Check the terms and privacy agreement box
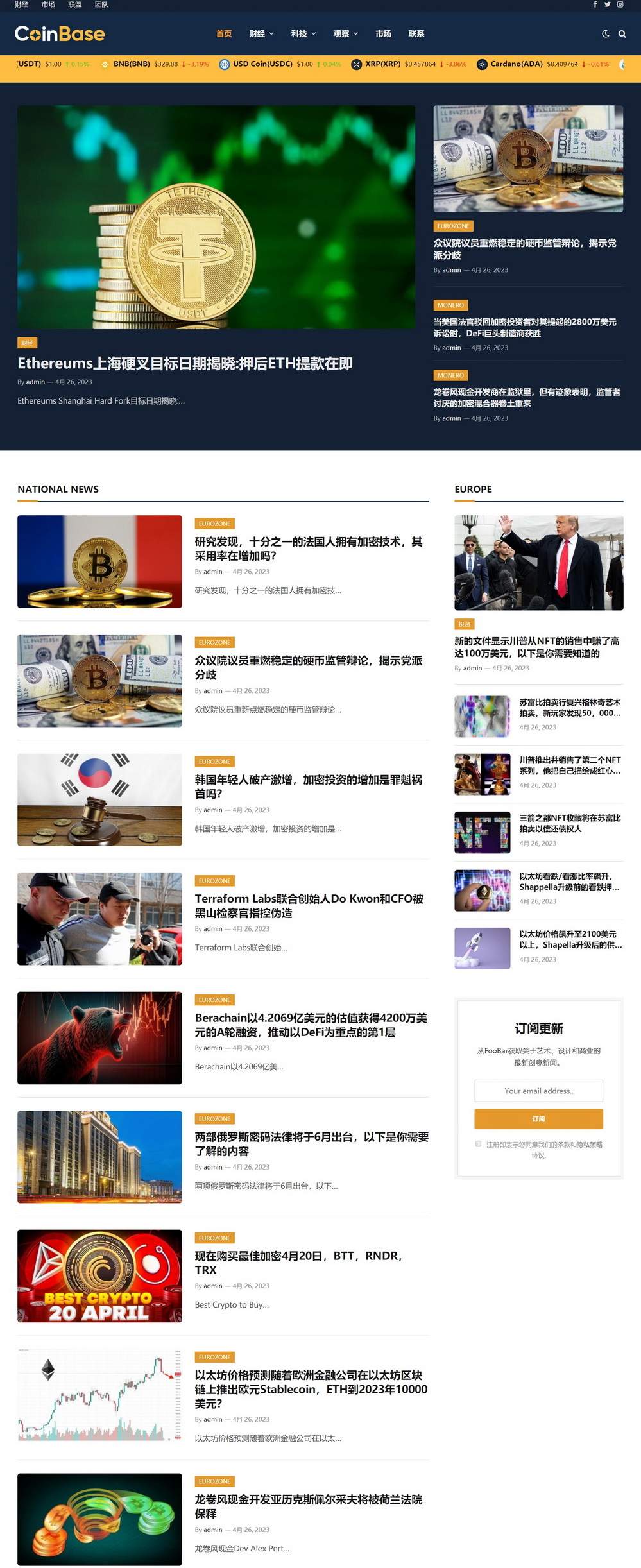Viewport: 641px width, 1568px height. pos(478,1144)
